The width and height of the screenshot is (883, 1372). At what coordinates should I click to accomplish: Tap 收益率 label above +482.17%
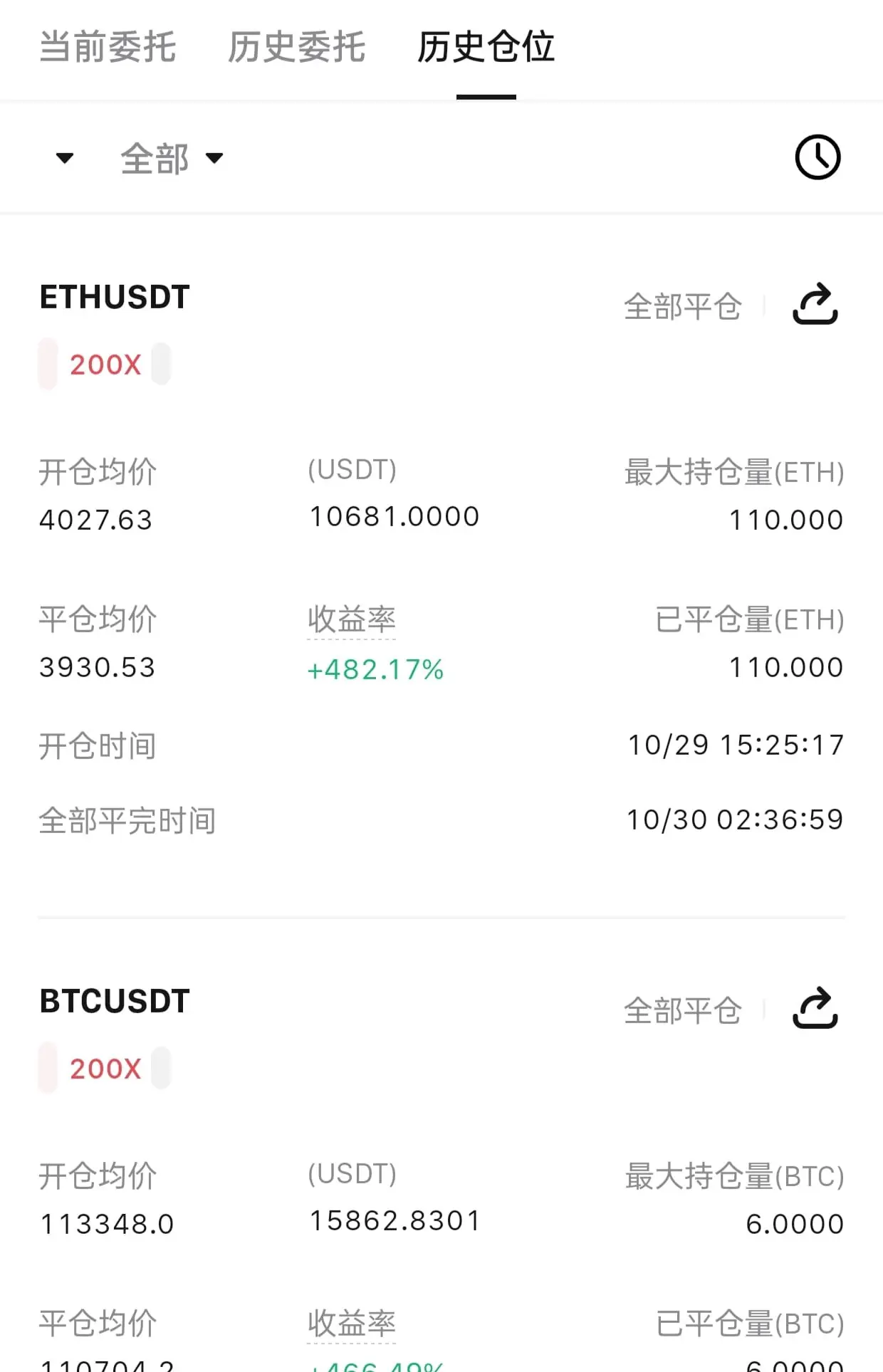click(x=352, y=619)
